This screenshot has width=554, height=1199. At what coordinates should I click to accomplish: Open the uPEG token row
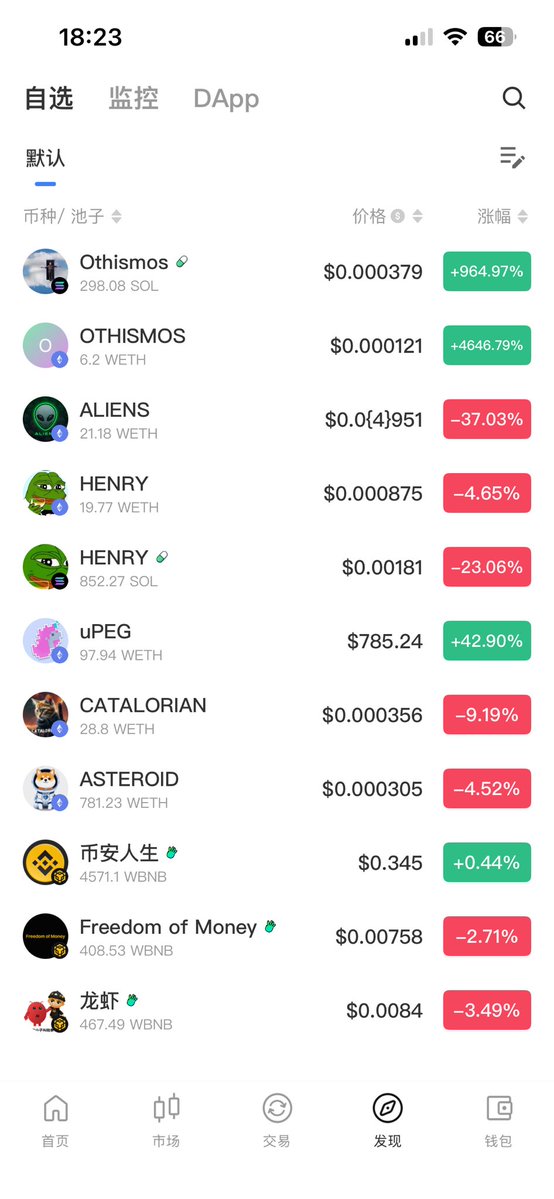point(277,641)
